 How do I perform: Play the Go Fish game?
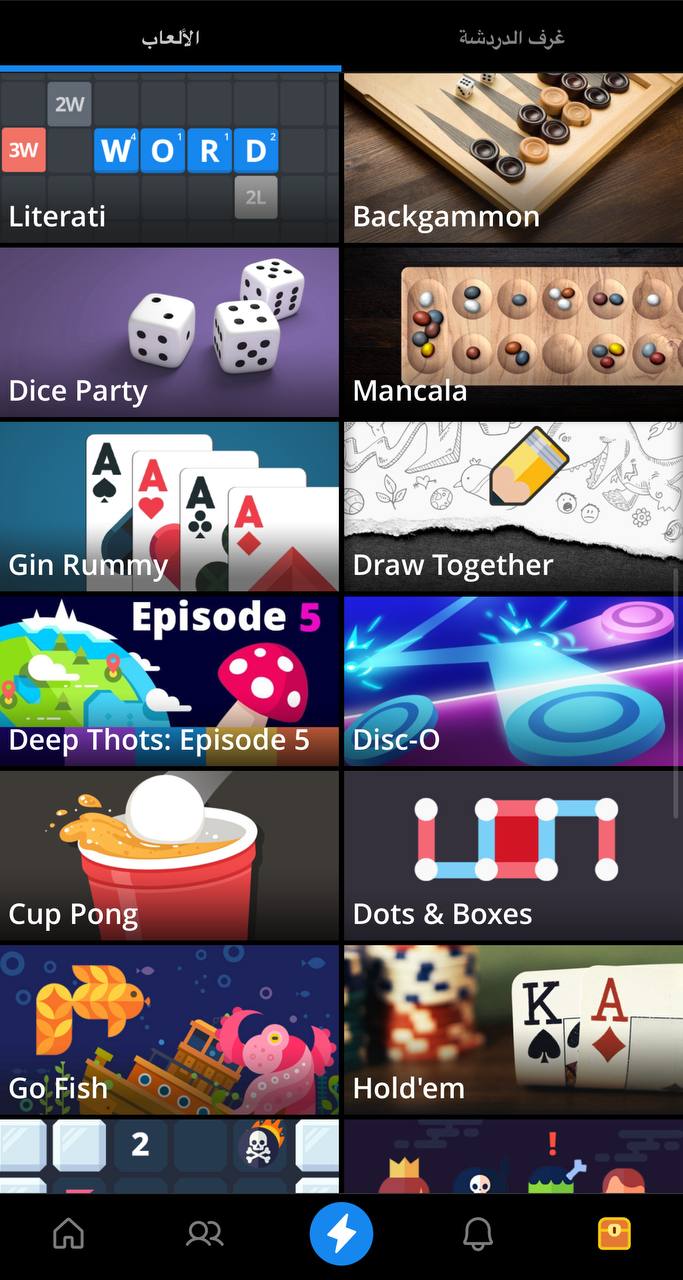[170, 1030]
